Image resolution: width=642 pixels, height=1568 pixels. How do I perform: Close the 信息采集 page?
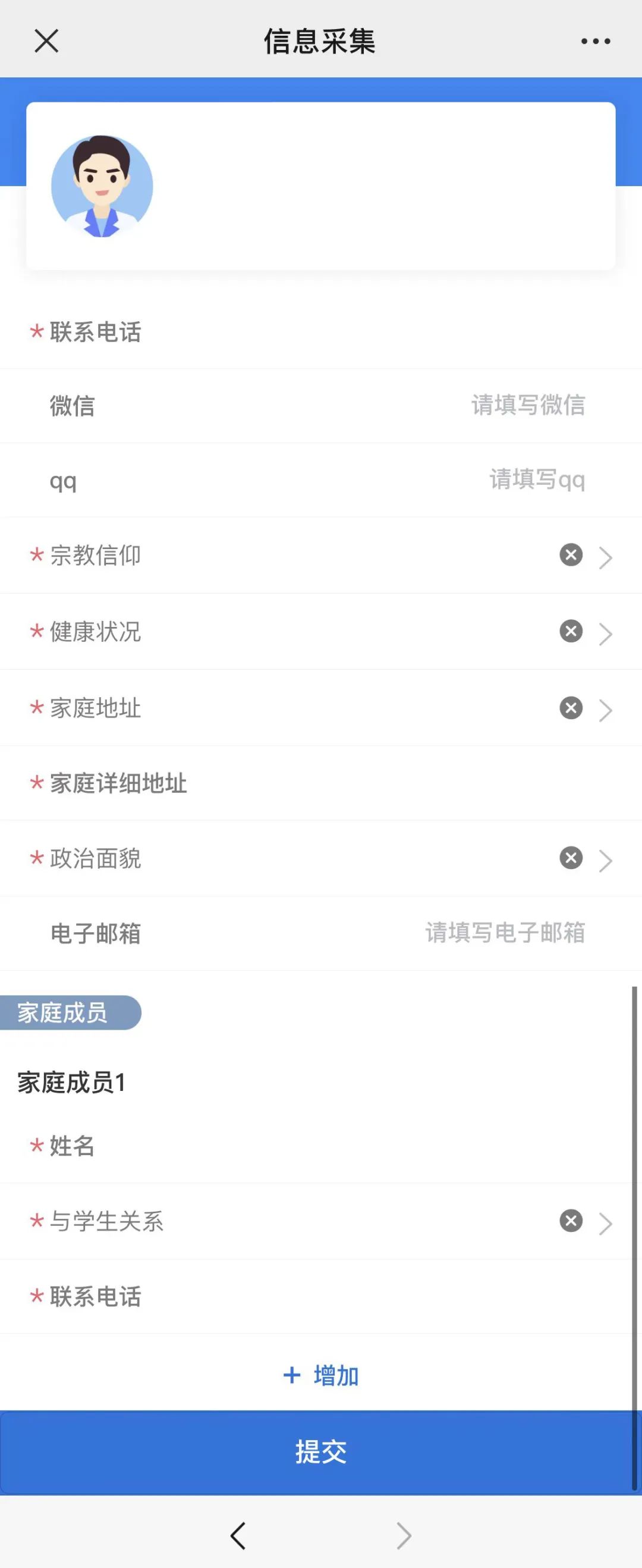click(x=46, y=42)
